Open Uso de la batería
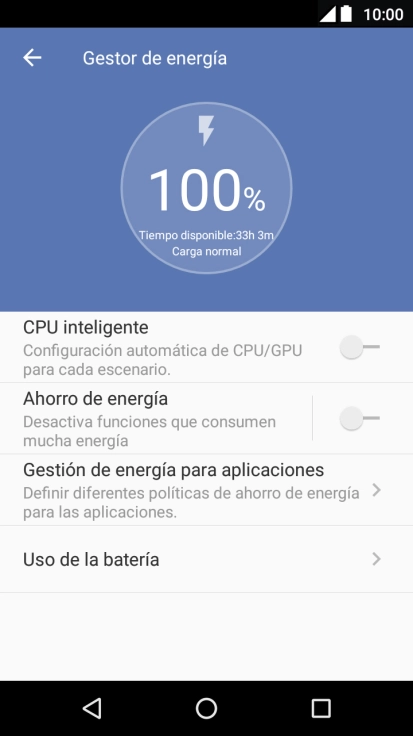The width and height of the screenshot is (413, 736). (x=206, y=559)
